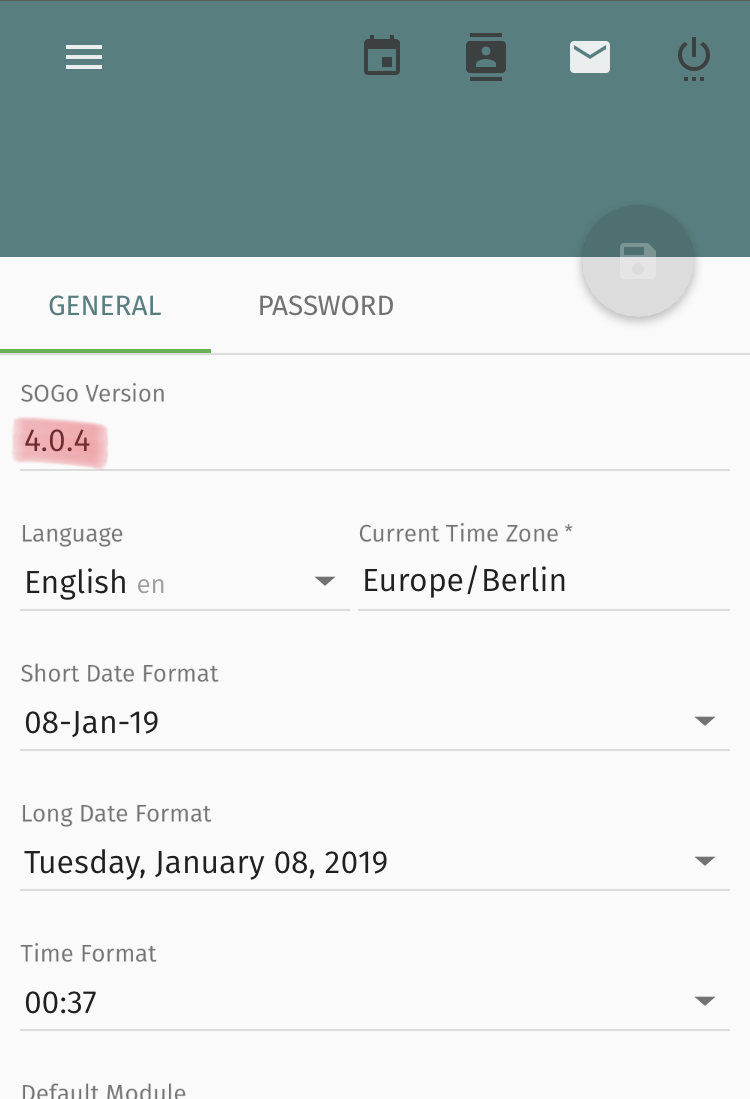
Task: Log out using the power icon
Action: point(693,58)
